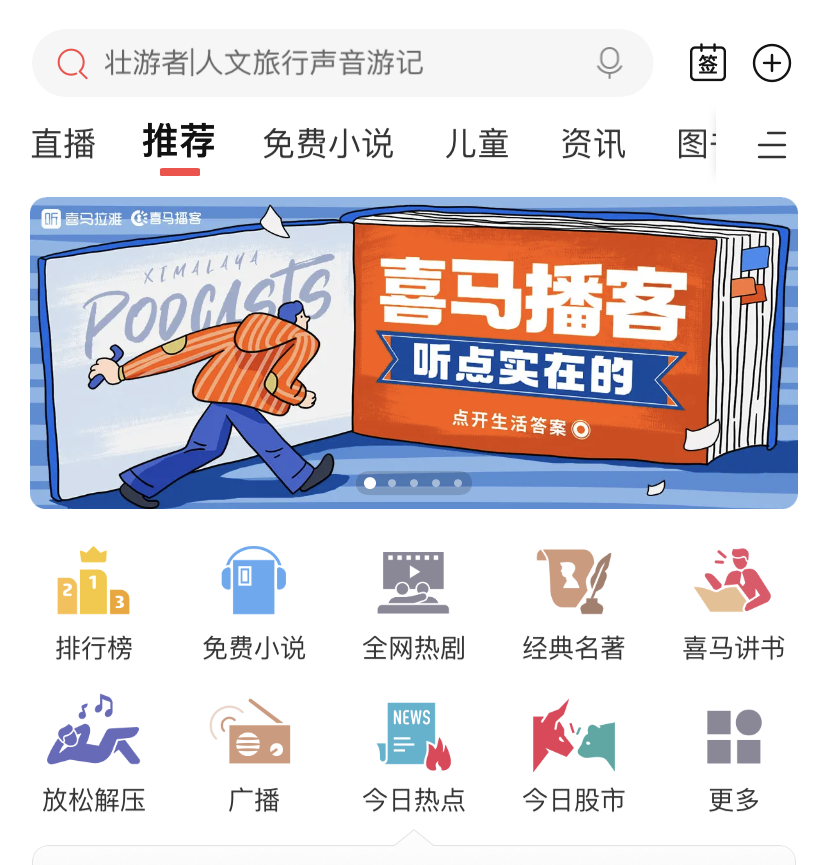The image size is (828, 865).
Task: Go to the 儿童 tab
Action: click(477, 144)
